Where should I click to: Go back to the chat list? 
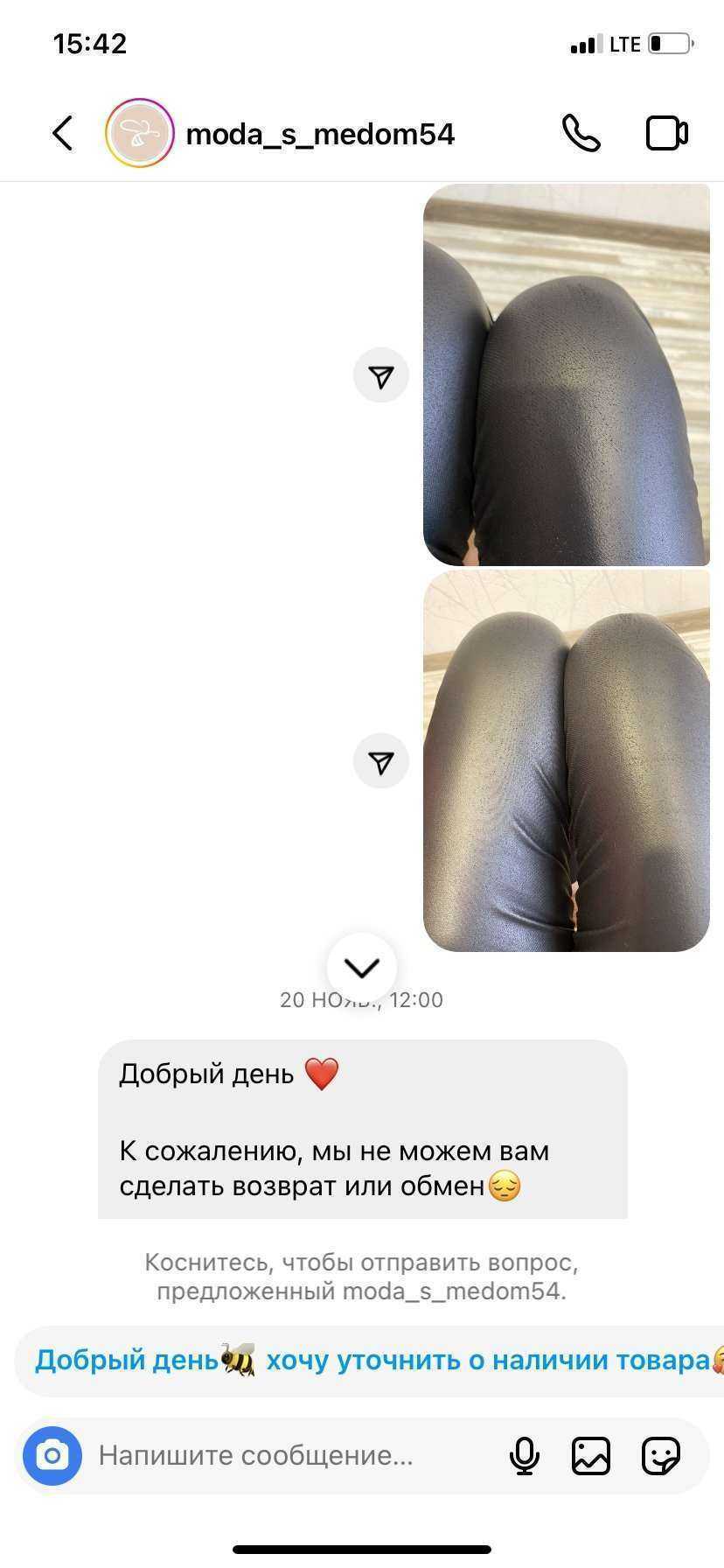pos(62,134)
